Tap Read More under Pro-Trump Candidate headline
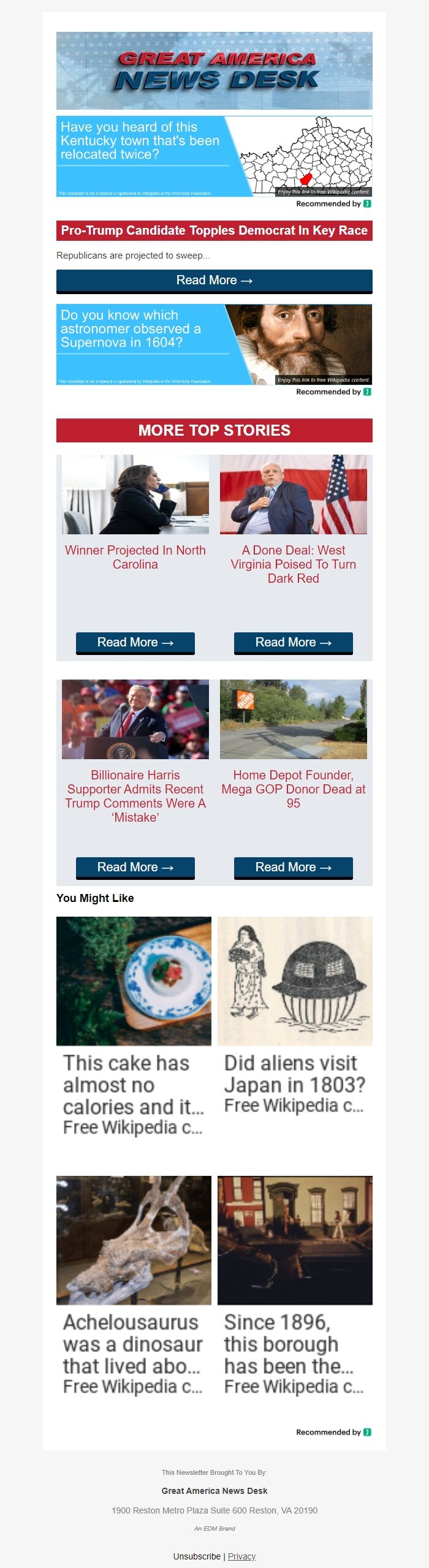Image resolution: width=429 pixels, height=1568 pixels. pyautogui.click(x=214, y=281)
